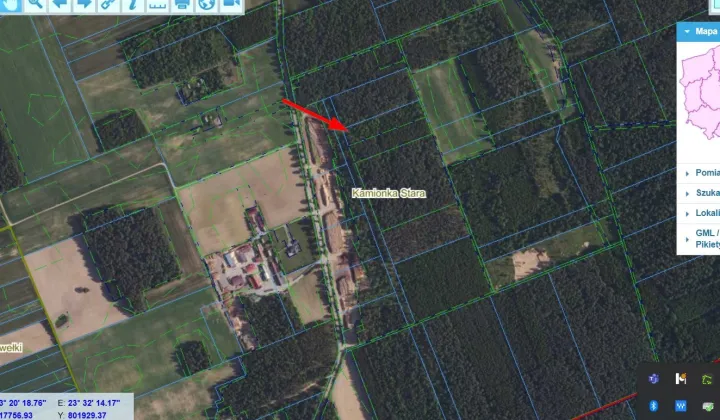
Task: Print the current map
Action: click(x=183, y=4)
